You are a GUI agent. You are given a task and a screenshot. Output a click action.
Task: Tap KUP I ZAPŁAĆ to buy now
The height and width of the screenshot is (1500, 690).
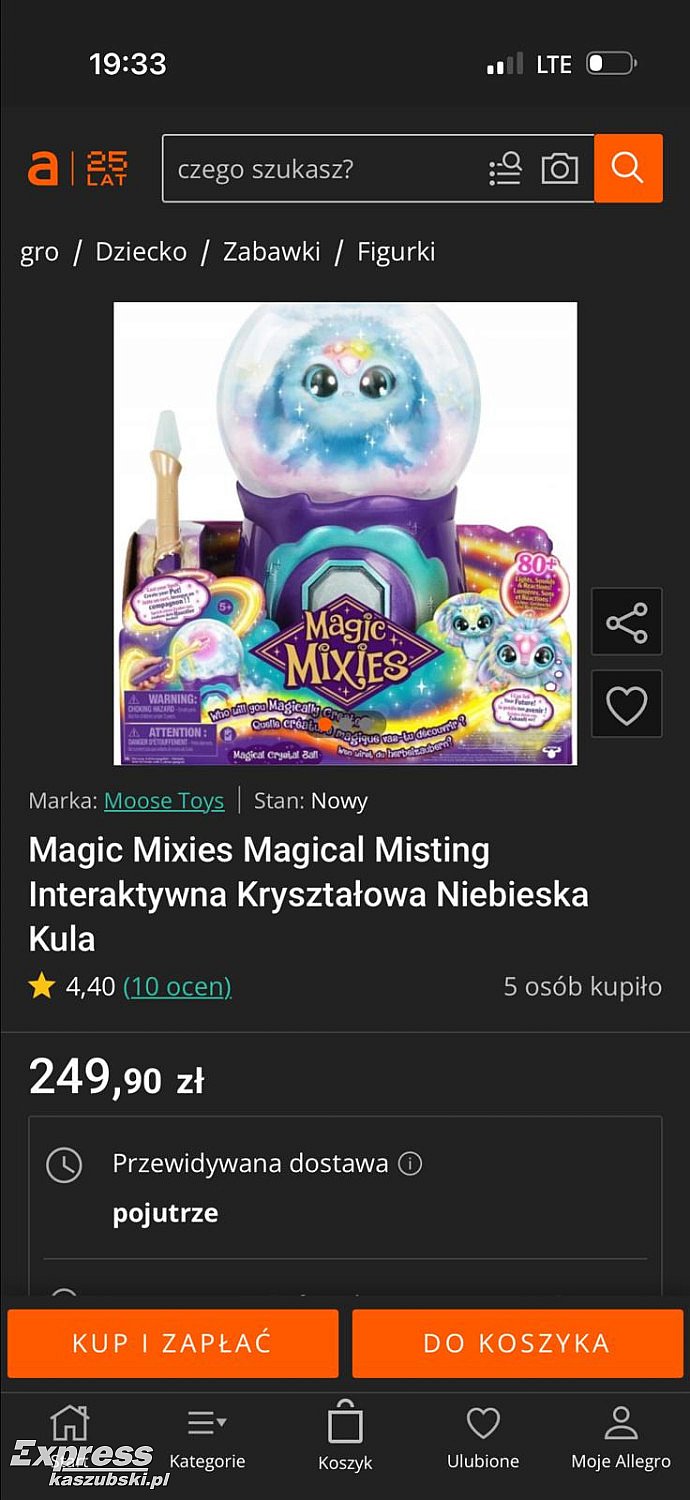pyautogui.click(x=172, y=1343)
